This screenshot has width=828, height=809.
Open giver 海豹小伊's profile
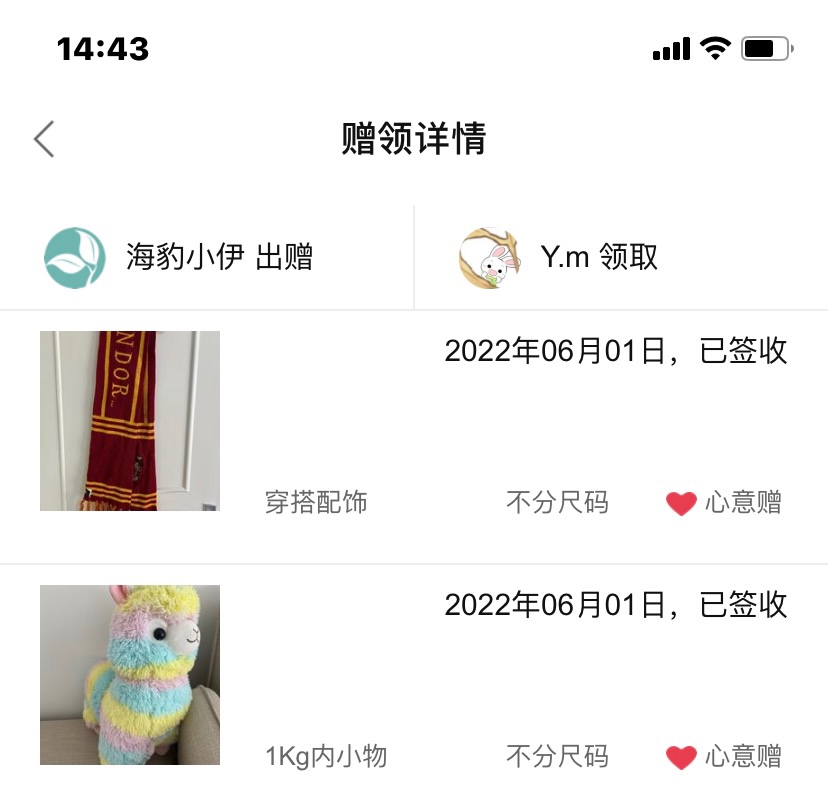(76, 258)
